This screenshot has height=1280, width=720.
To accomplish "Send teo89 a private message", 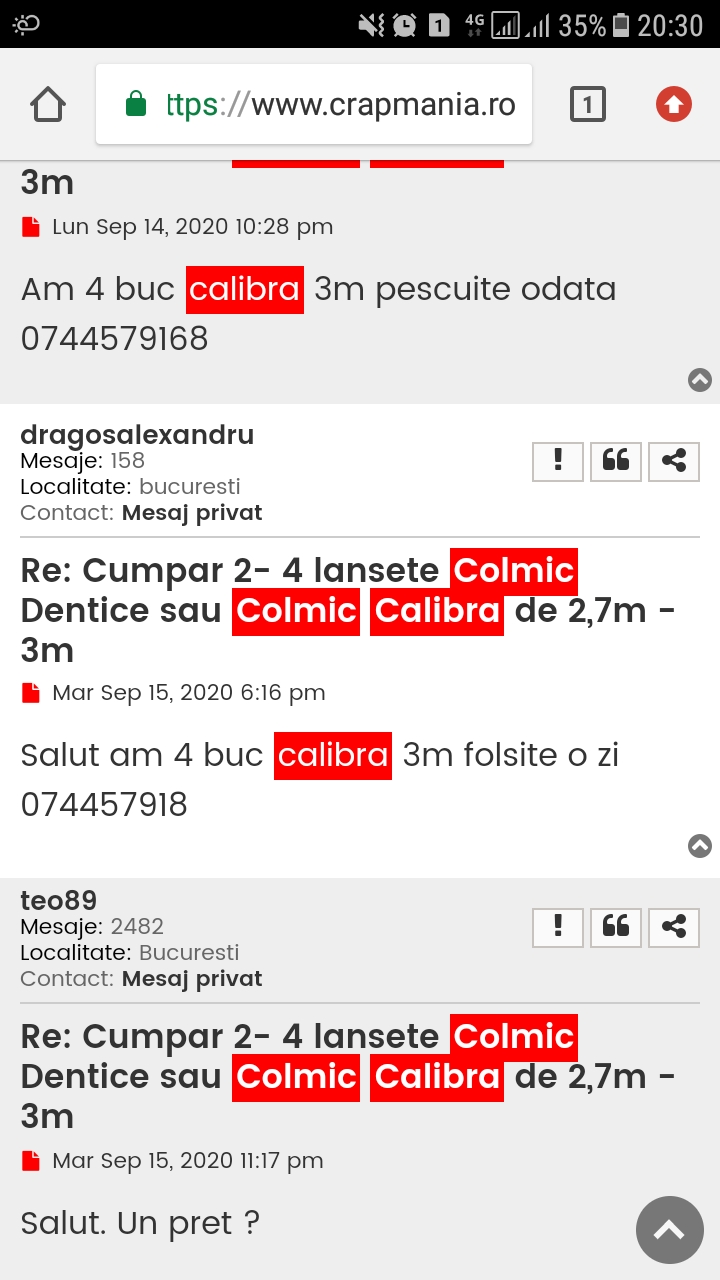I will (192, 979).
